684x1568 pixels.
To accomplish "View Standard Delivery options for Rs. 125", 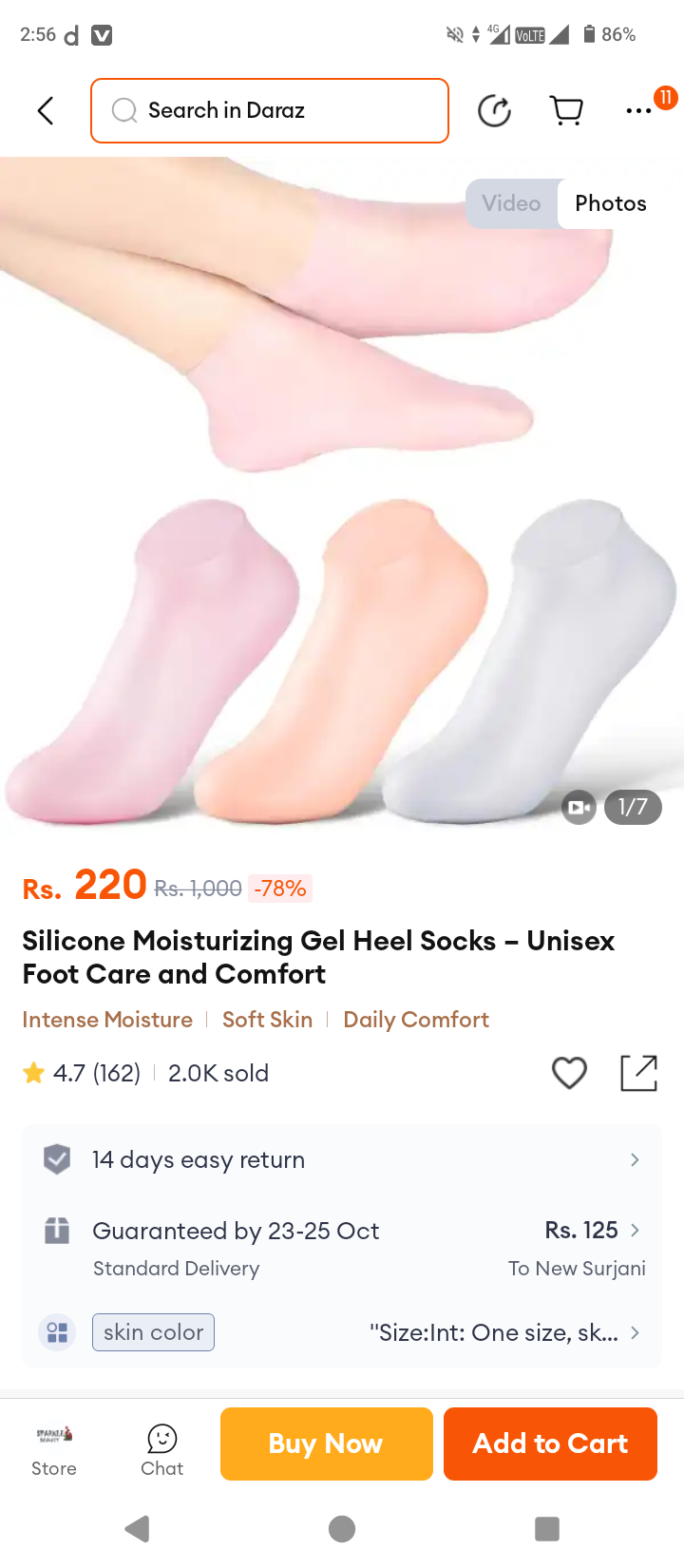I will click(342, 1248).
